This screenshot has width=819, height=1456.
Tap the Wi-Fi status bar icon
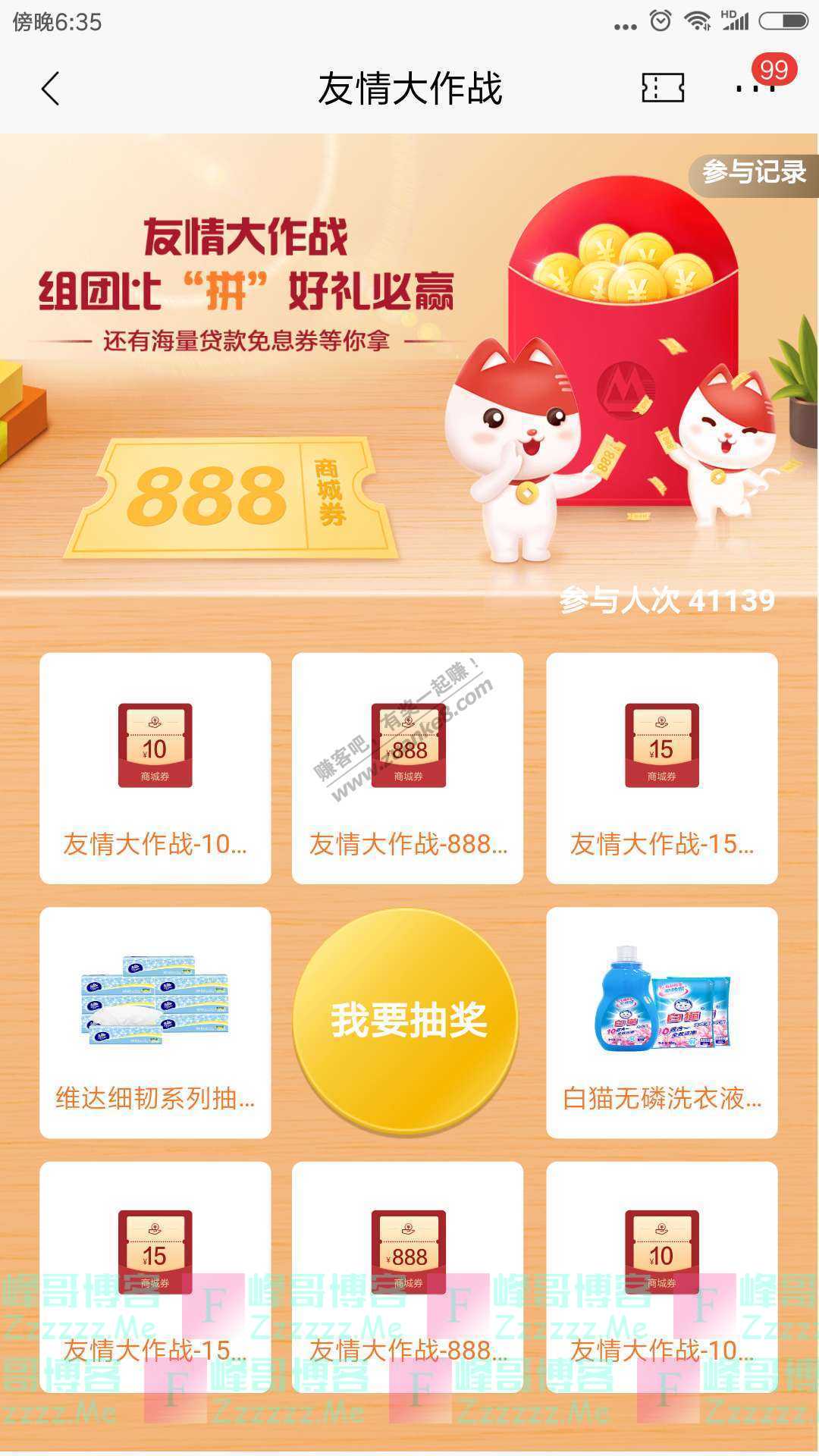tap(695, 22)
